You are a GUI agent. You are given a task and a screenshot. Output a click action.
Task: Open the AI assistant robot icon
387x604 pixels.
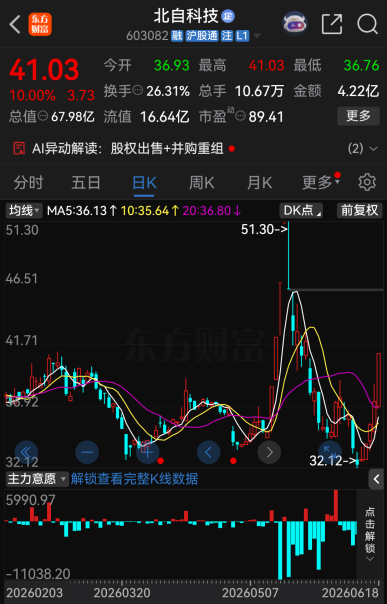pos(295,24)
